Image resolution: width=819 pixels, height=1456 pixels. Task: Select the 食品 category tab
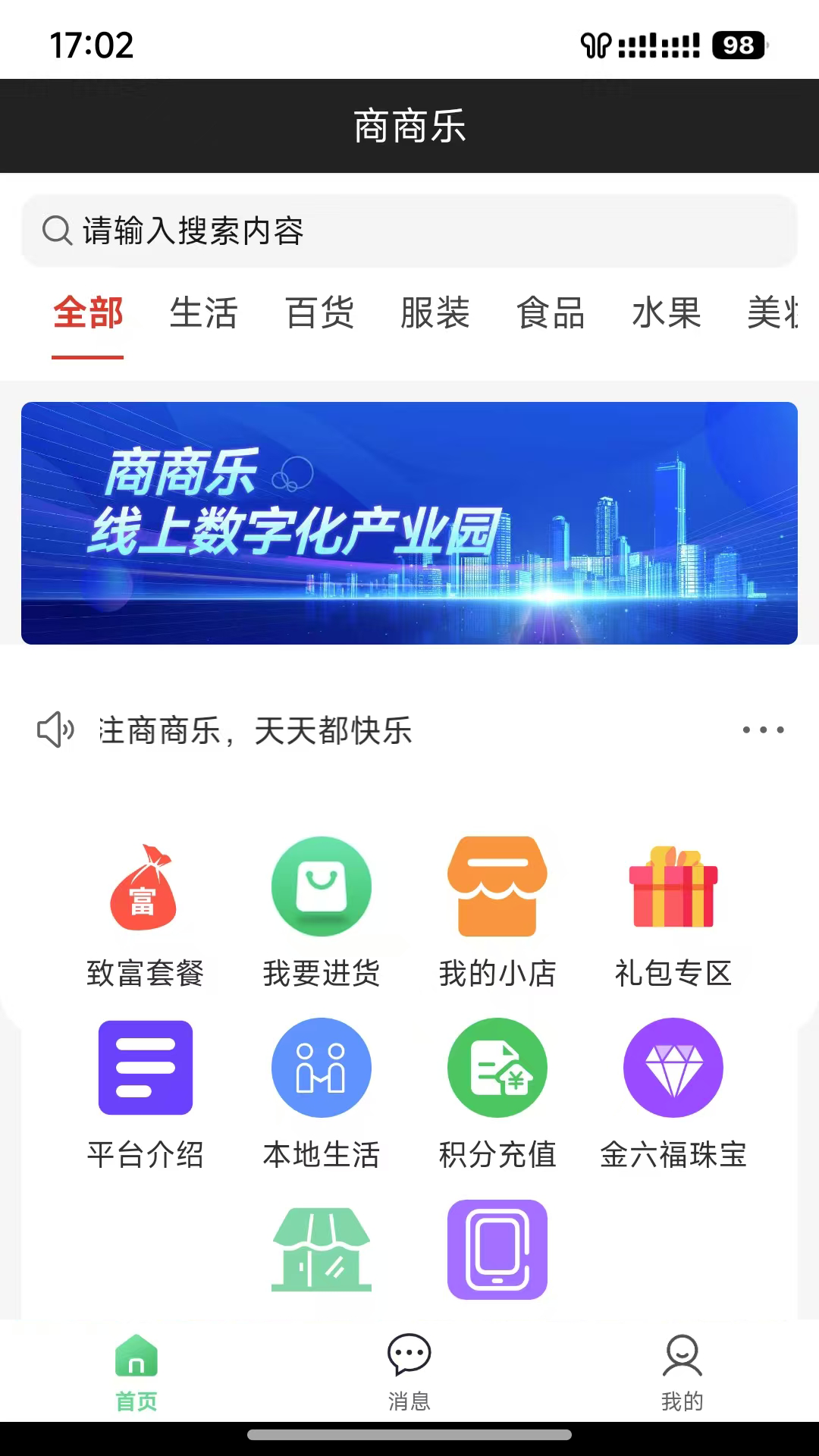coord(551,314)
